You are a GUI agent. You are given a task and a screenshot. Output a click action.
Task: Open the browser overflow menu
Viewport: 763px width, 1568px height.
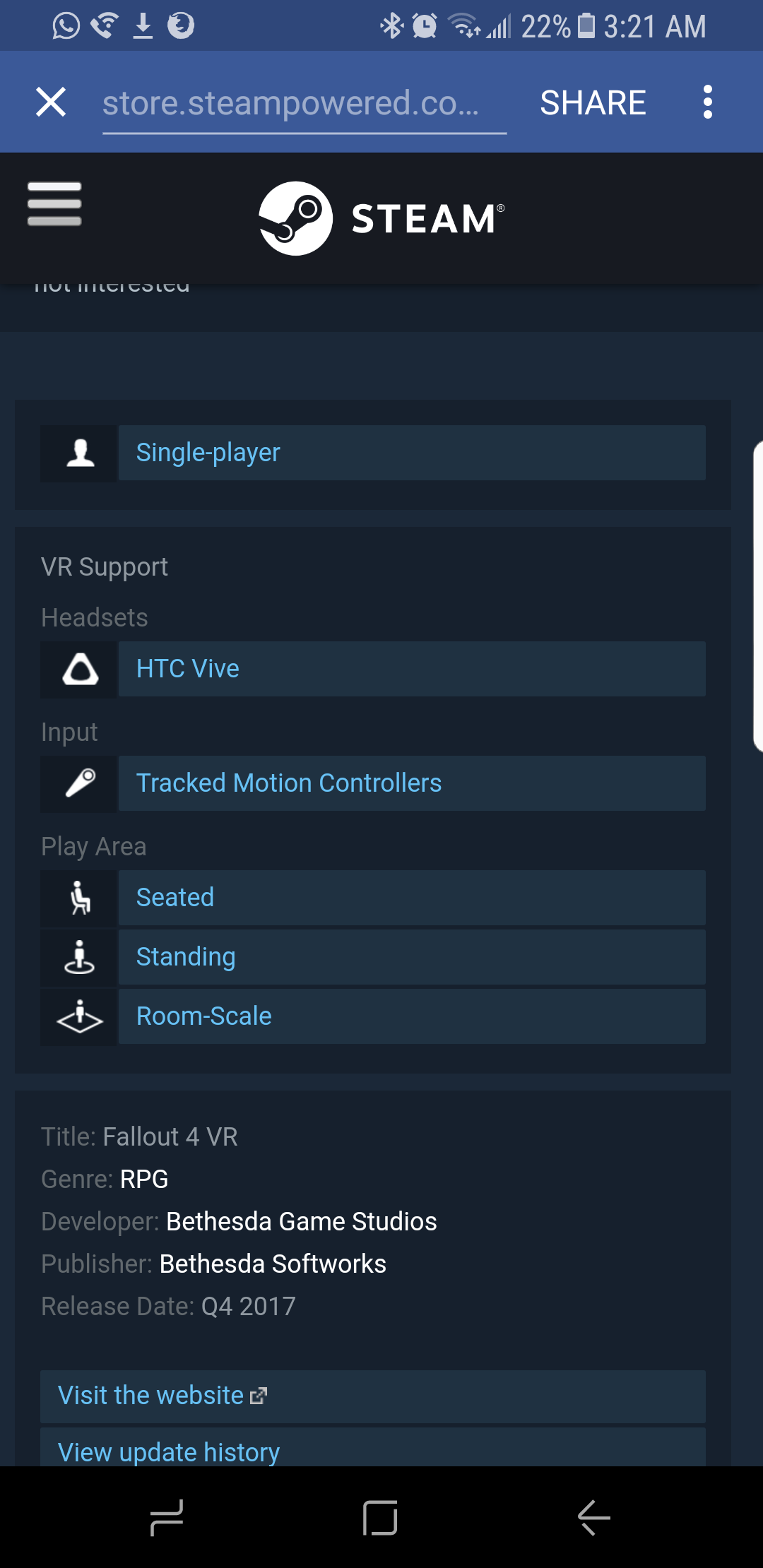coord(707,102)
